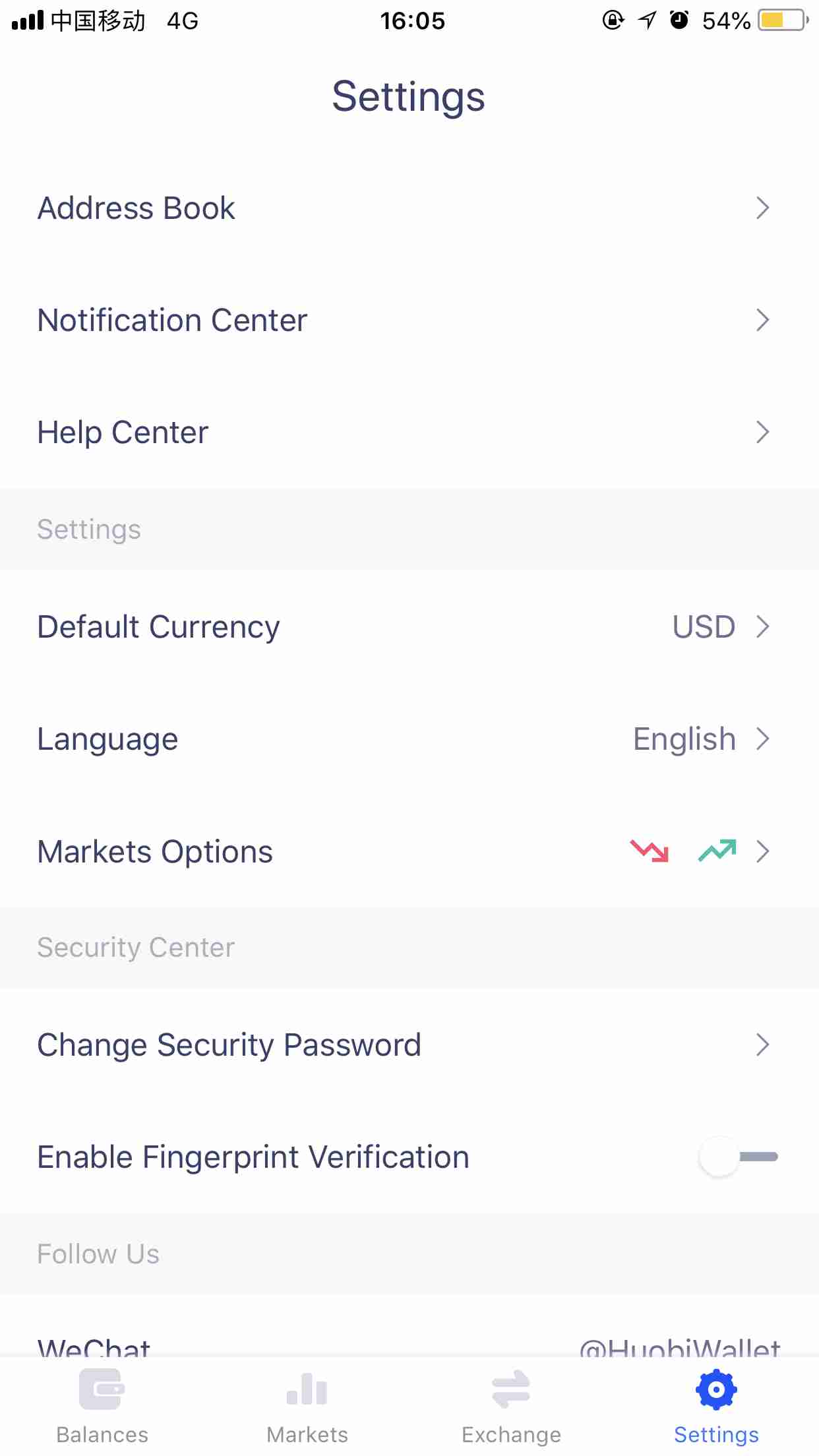Screen dimensions: 819x1456
Task: Change the Default Currency from USD
Action: [409, 626]
